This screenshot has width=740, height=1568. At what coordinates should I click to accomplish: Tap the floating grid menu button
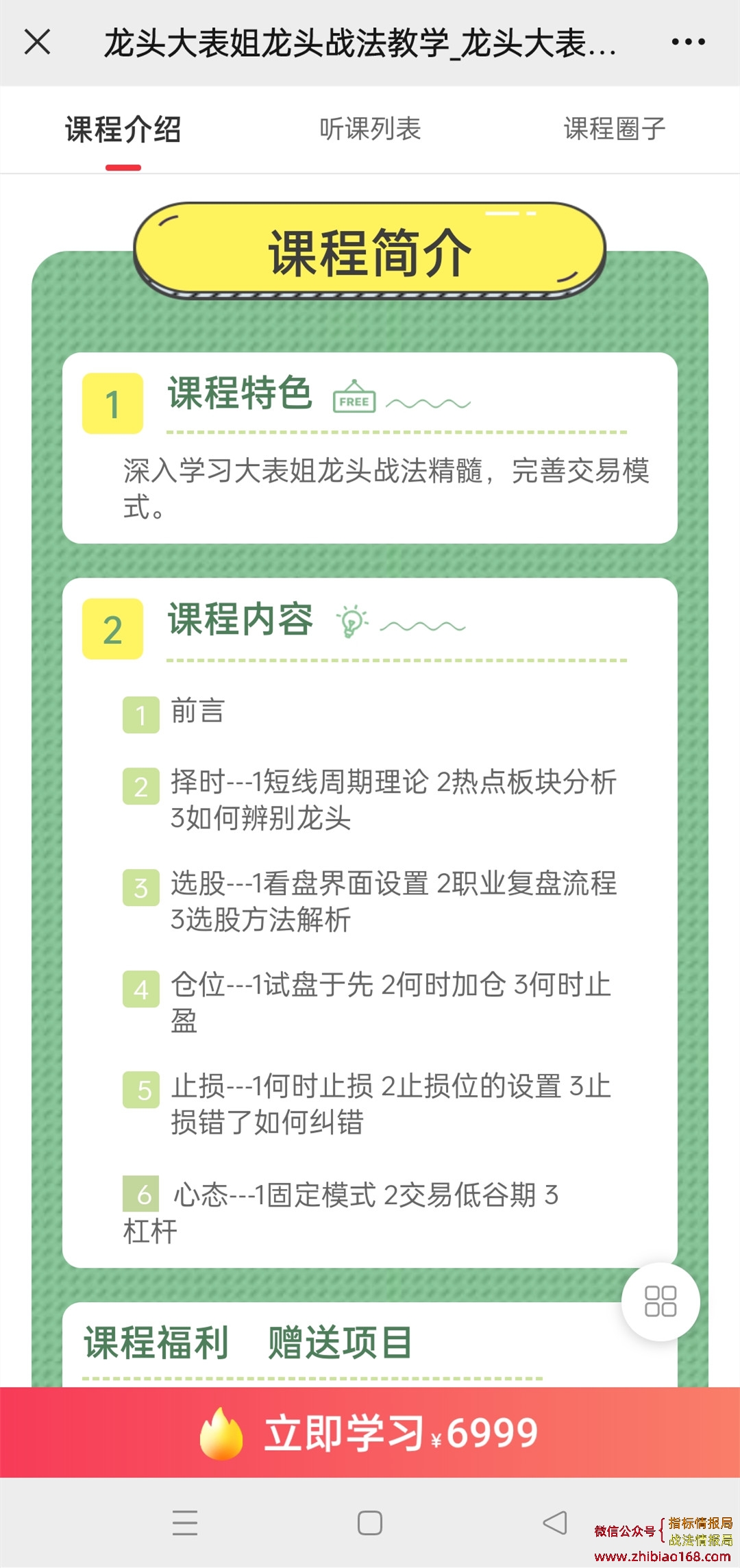click(661, 1301)
